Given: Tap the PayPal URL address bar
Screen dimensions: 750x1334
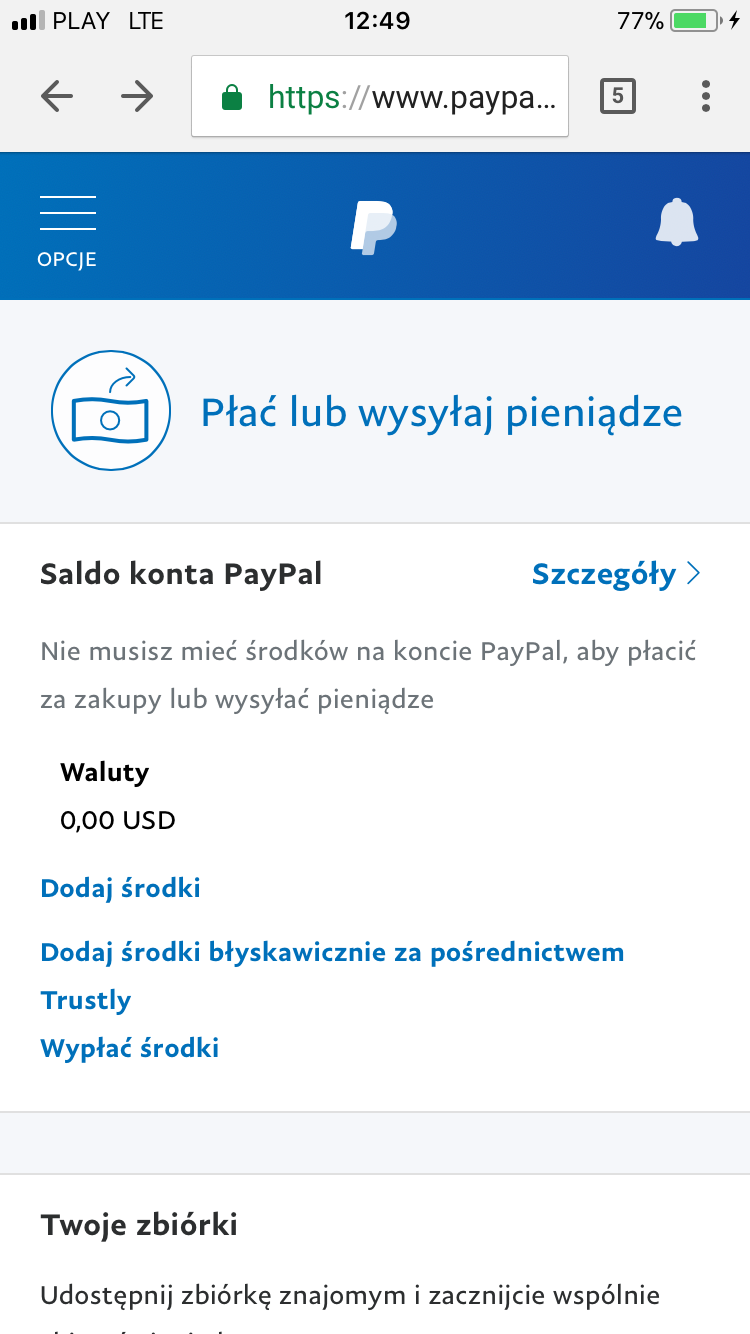Looking at the screenshot, I should [x=380, y=96].
